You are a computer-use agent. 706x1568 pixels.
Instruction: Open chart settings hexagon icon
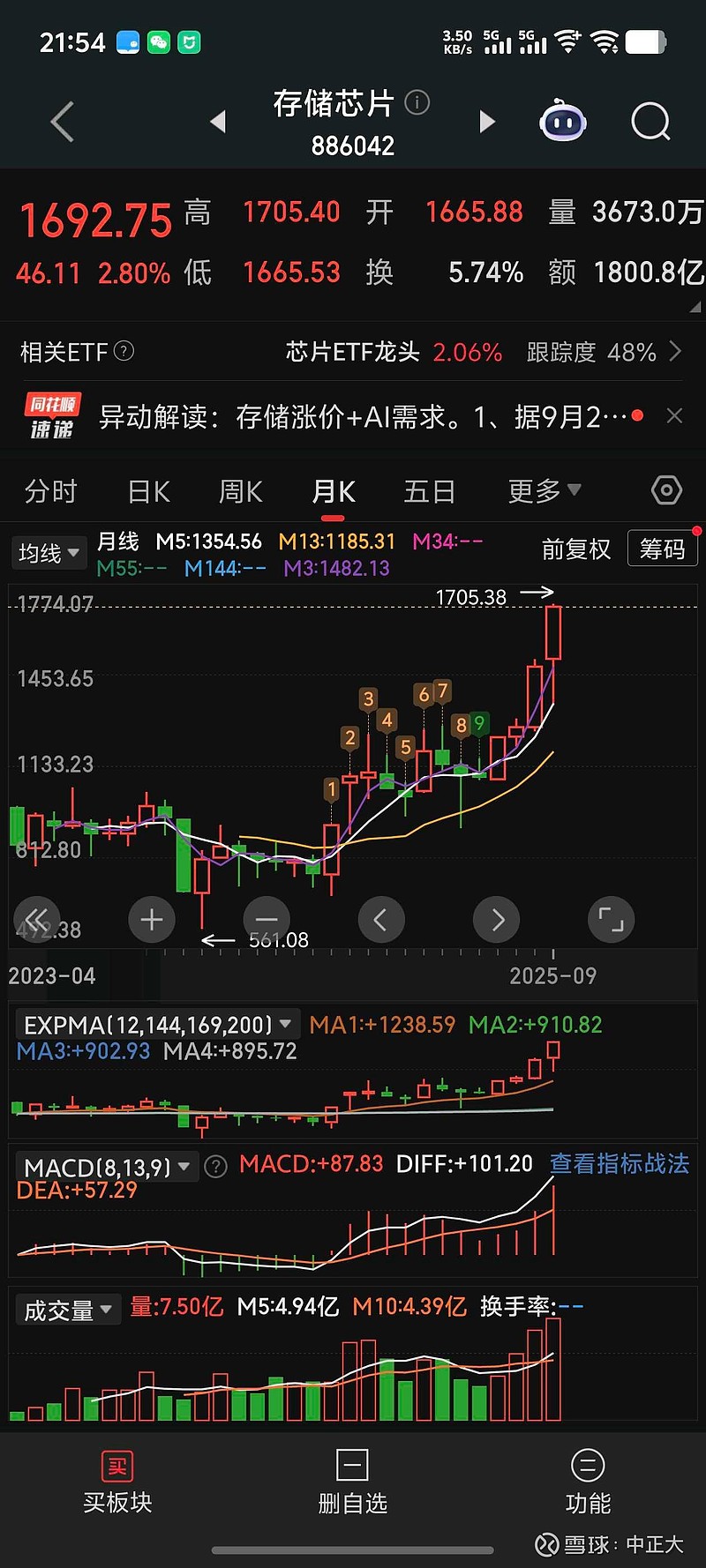[666, 490]
